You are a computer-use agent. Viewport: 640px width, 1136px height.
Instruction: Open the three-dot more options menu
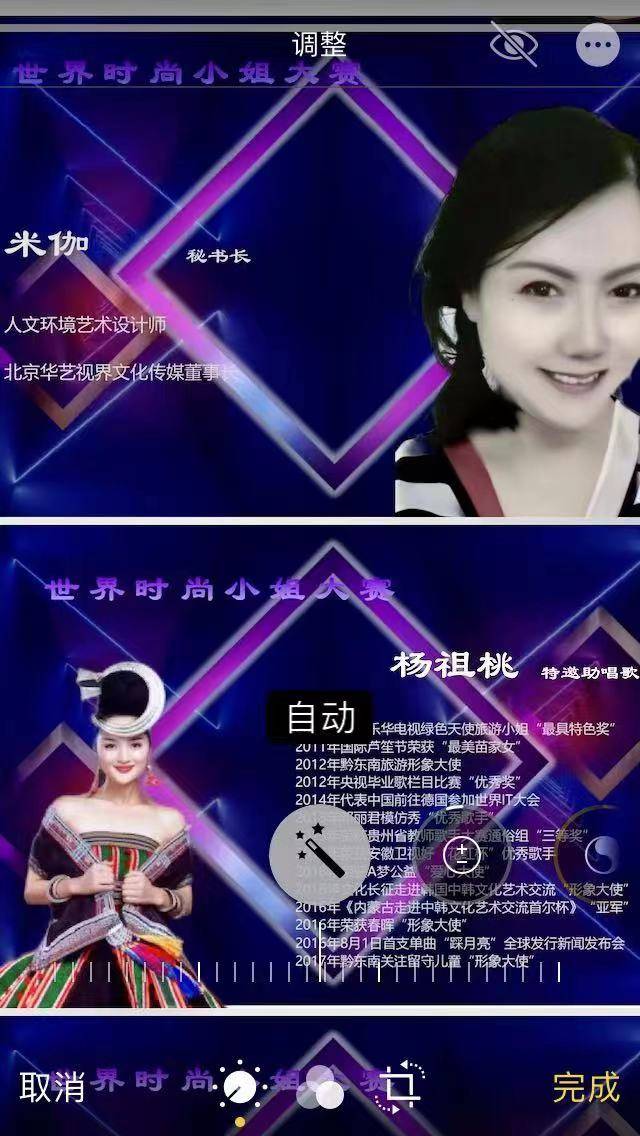click(x=598, y=45)
